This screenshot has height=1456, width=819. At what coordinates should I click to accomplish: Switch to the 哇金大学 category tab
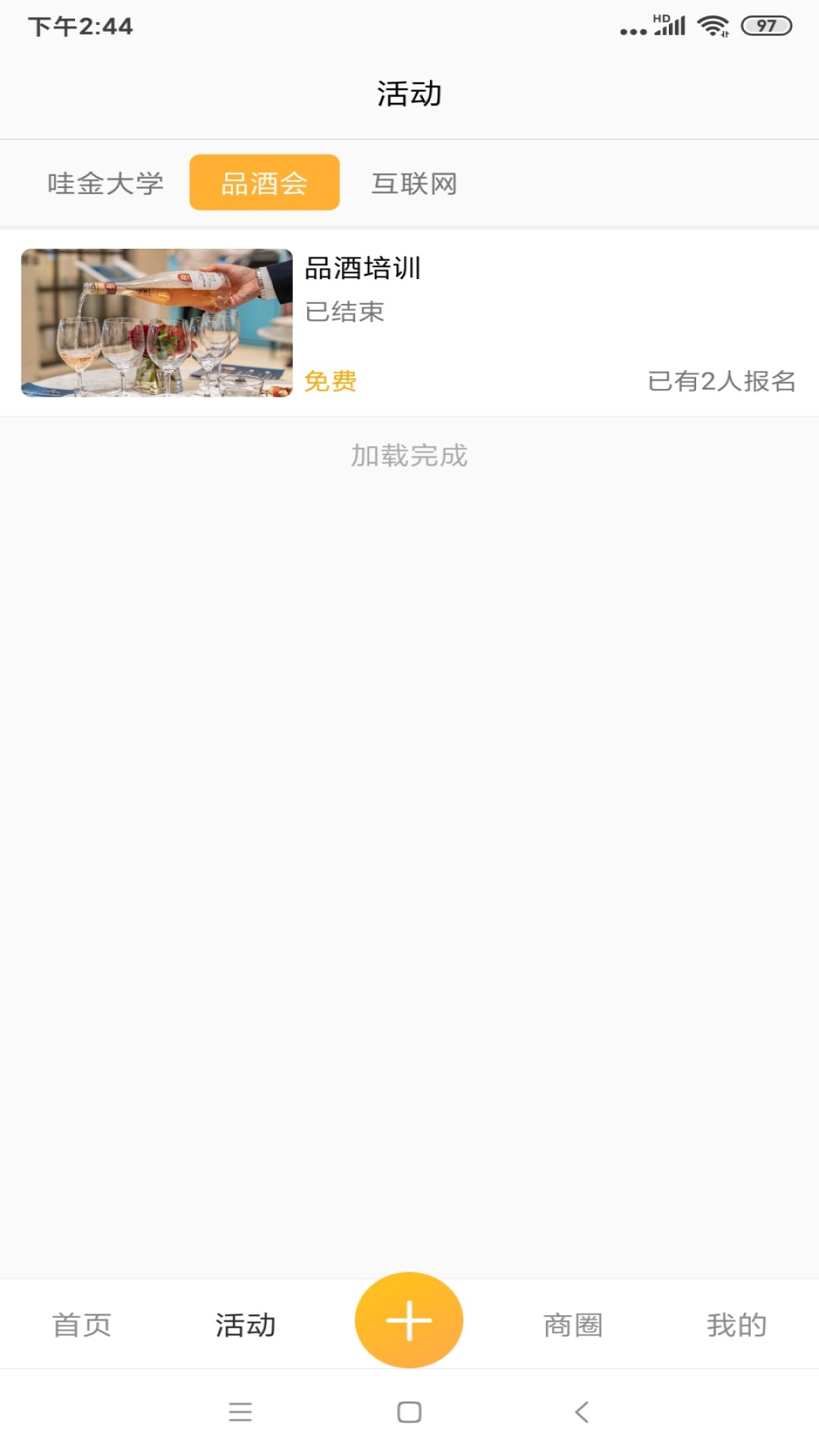coord(105,184)
